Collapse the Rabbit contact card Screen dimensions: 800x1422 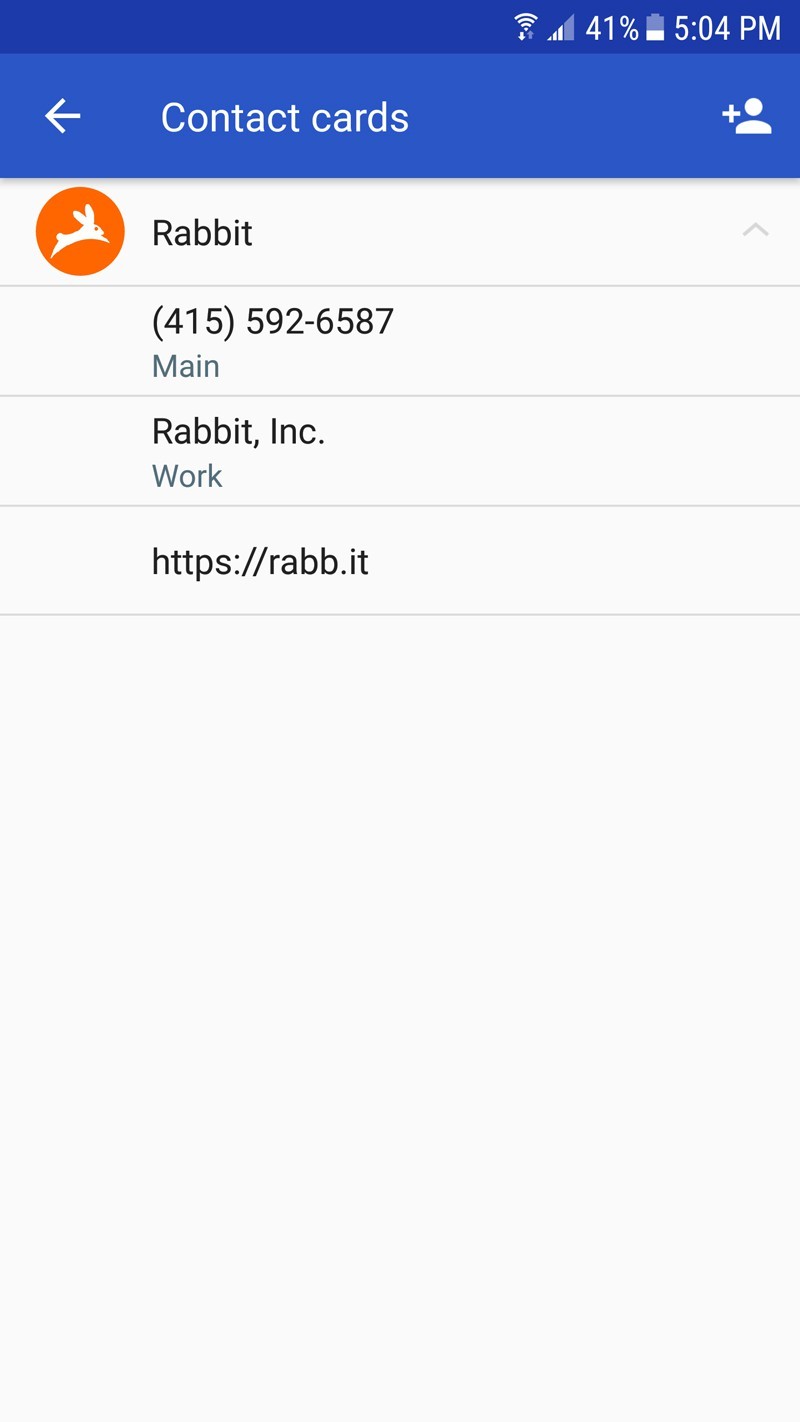755,231
